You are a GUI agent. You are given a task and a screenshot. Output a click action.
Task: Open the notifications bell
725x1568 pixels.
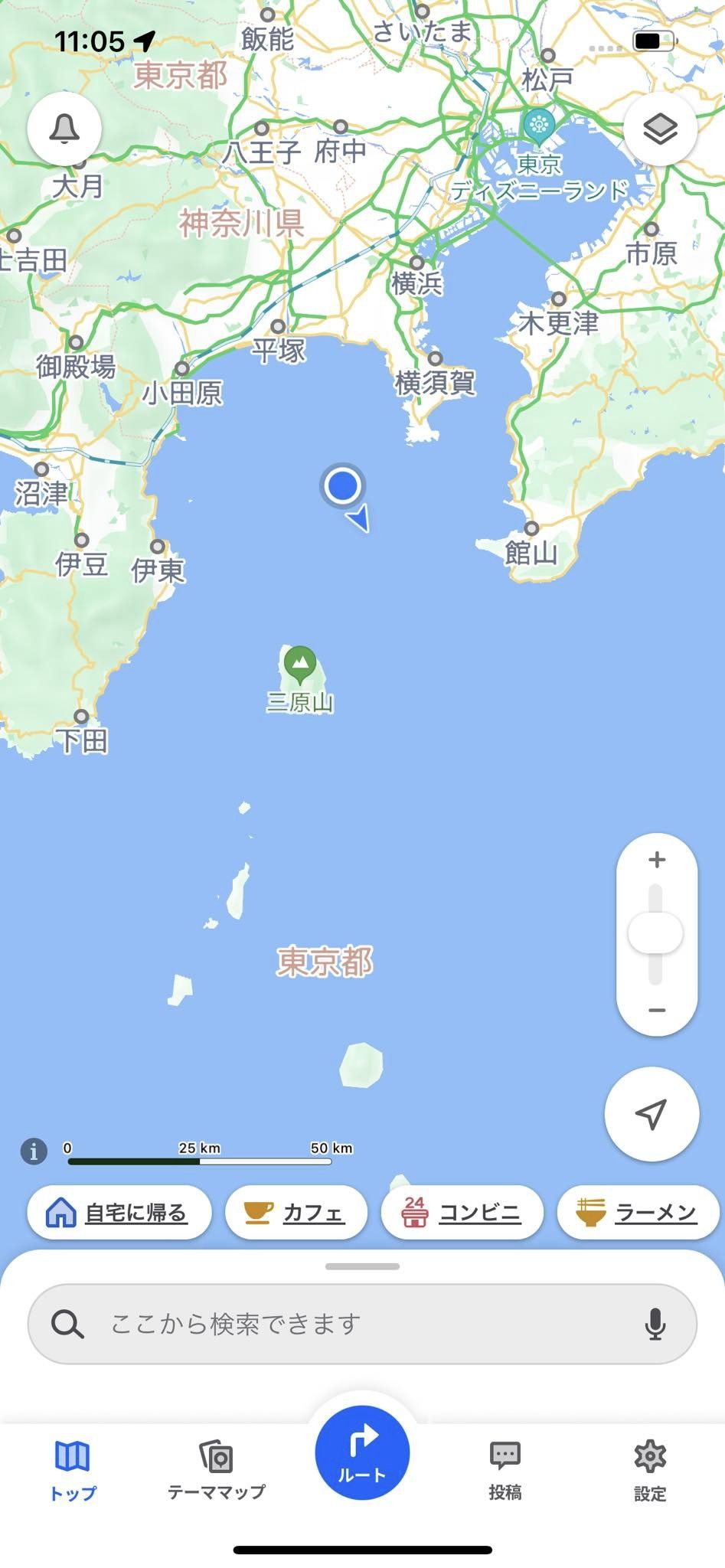tap(64, 129)
